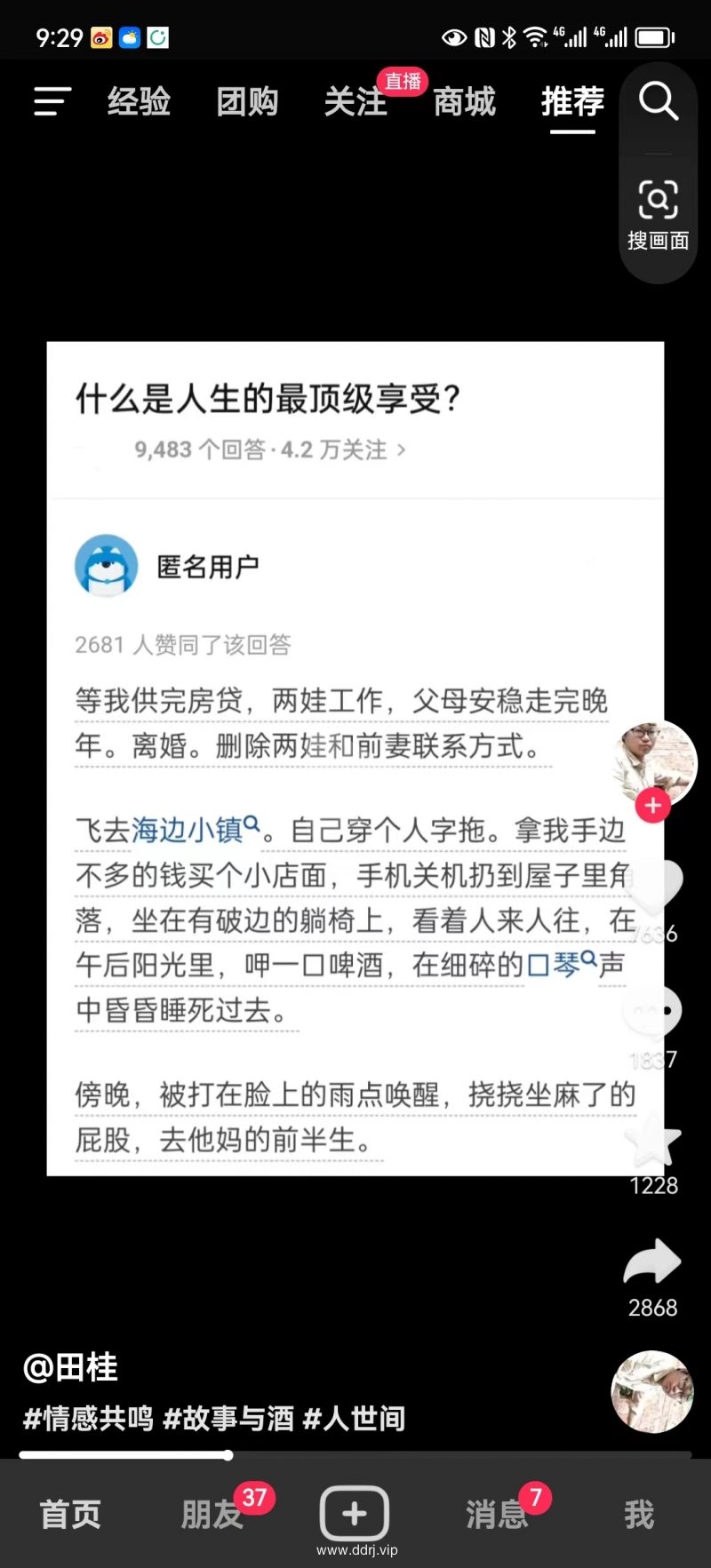Screen dimensions: 711x1568
Task: Open the rotating music disc
Action: [x=652, y=1392]
